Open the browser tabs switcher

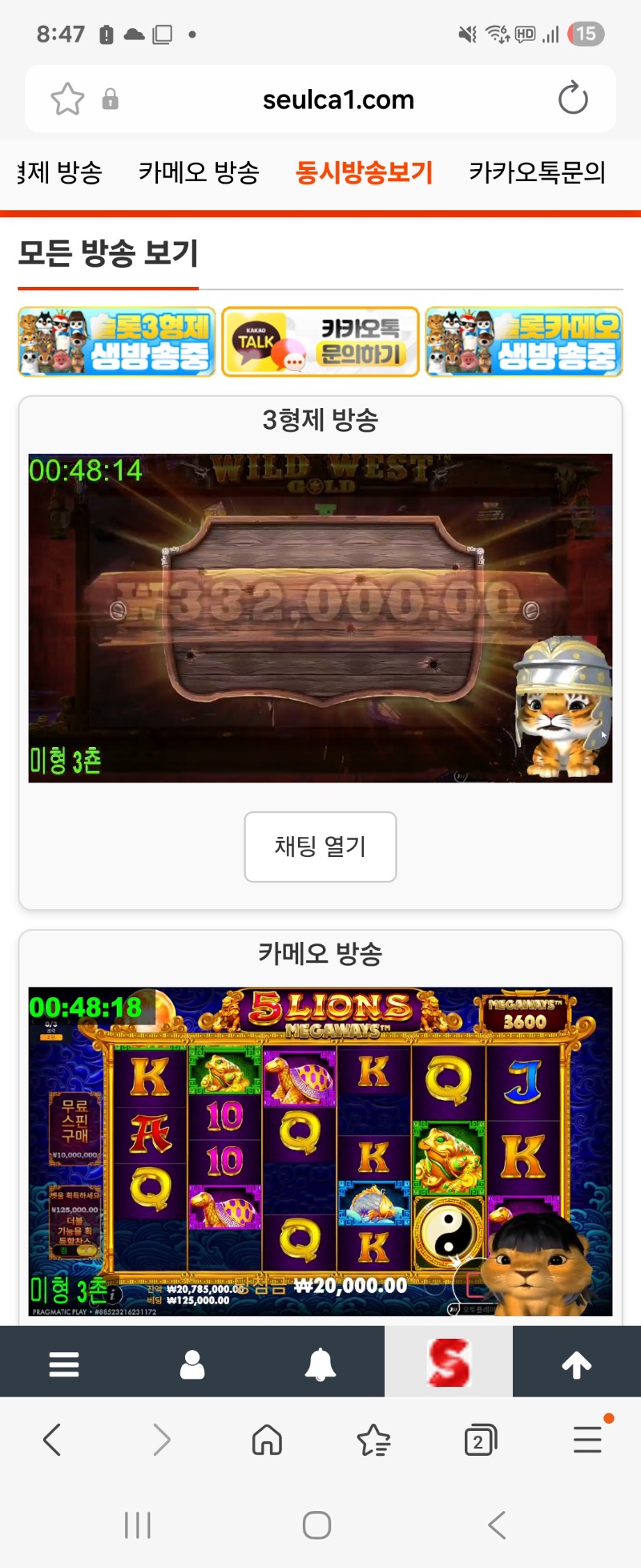click(x=480, y=1441)
